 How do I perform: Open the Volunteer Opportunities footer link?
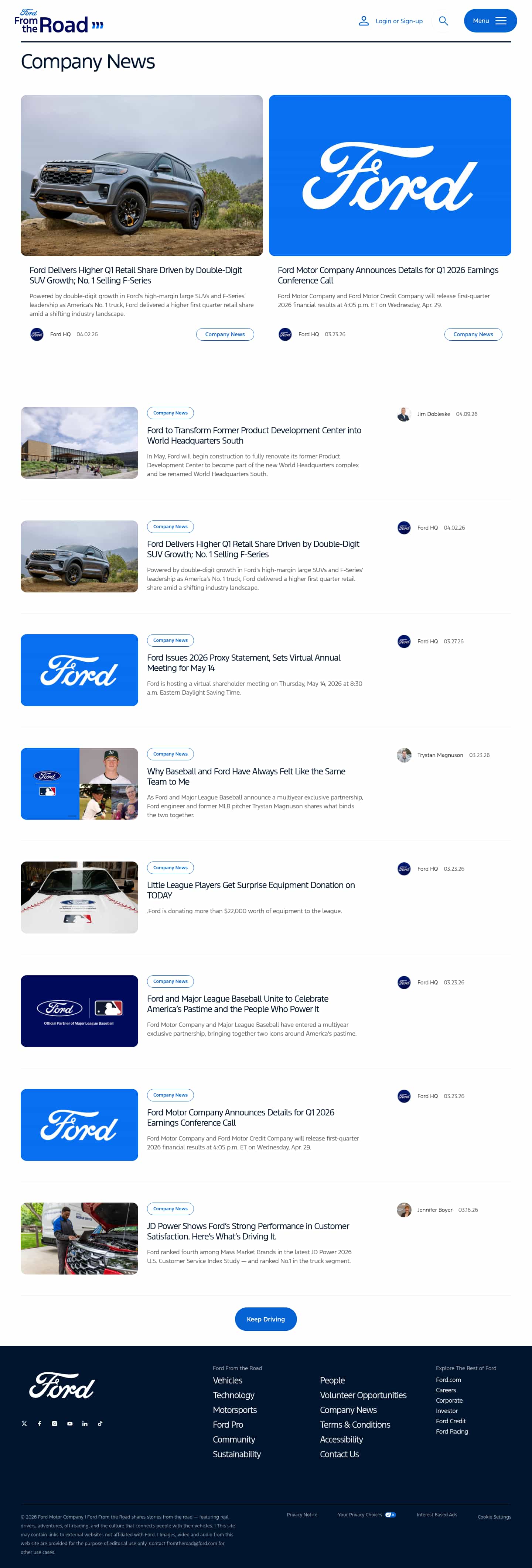tap(362, 1395)
